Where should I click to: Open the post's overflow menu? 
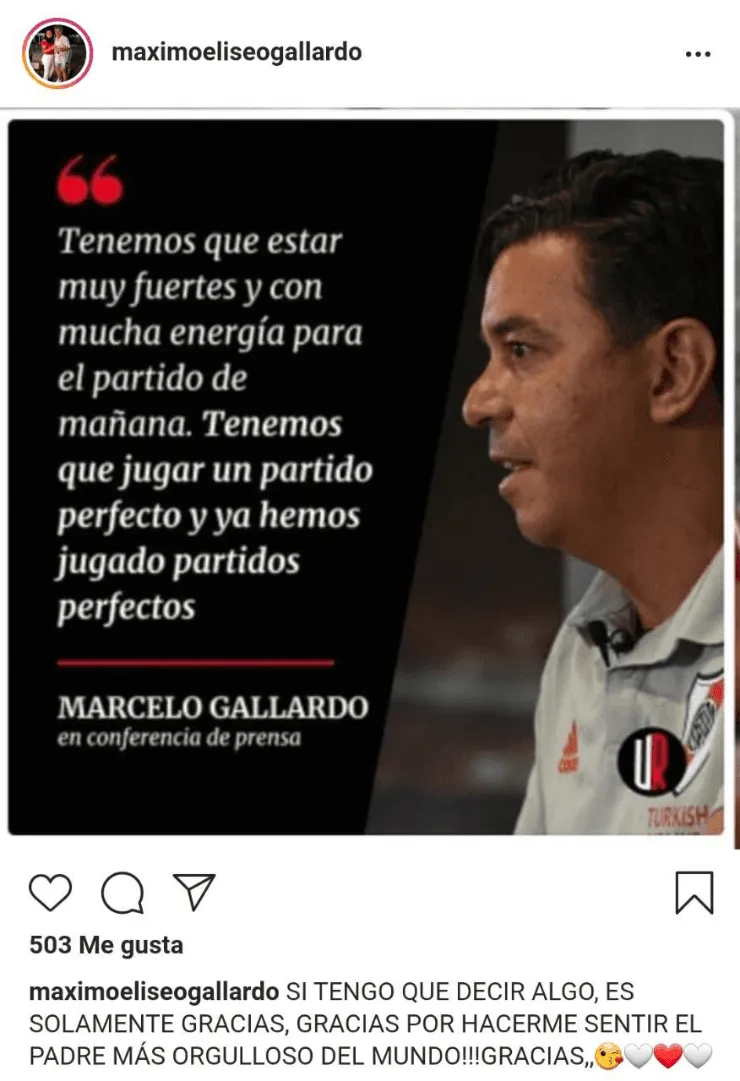pyautogui.click(x=697, y=54)
